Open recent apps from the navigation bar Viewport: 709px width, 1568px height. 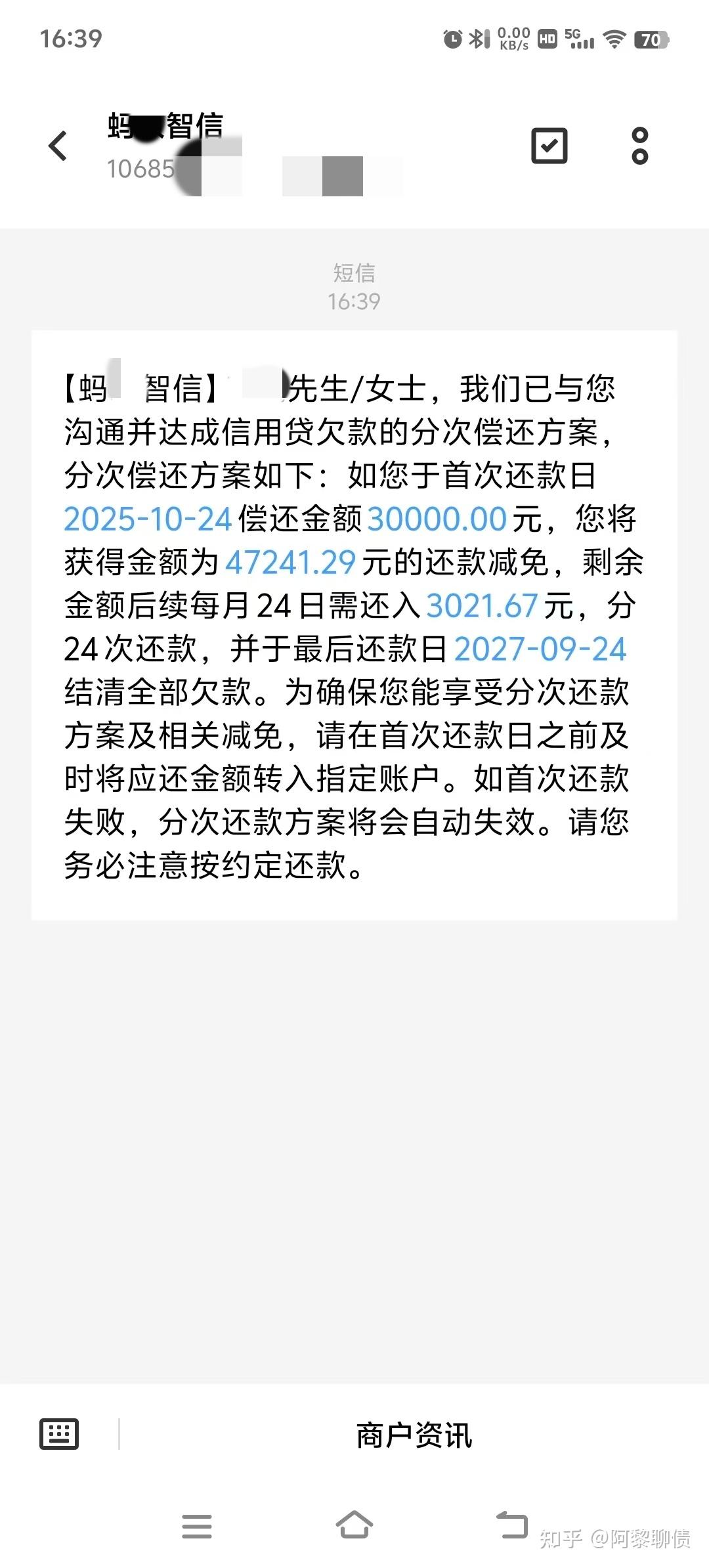point(197,1526)
